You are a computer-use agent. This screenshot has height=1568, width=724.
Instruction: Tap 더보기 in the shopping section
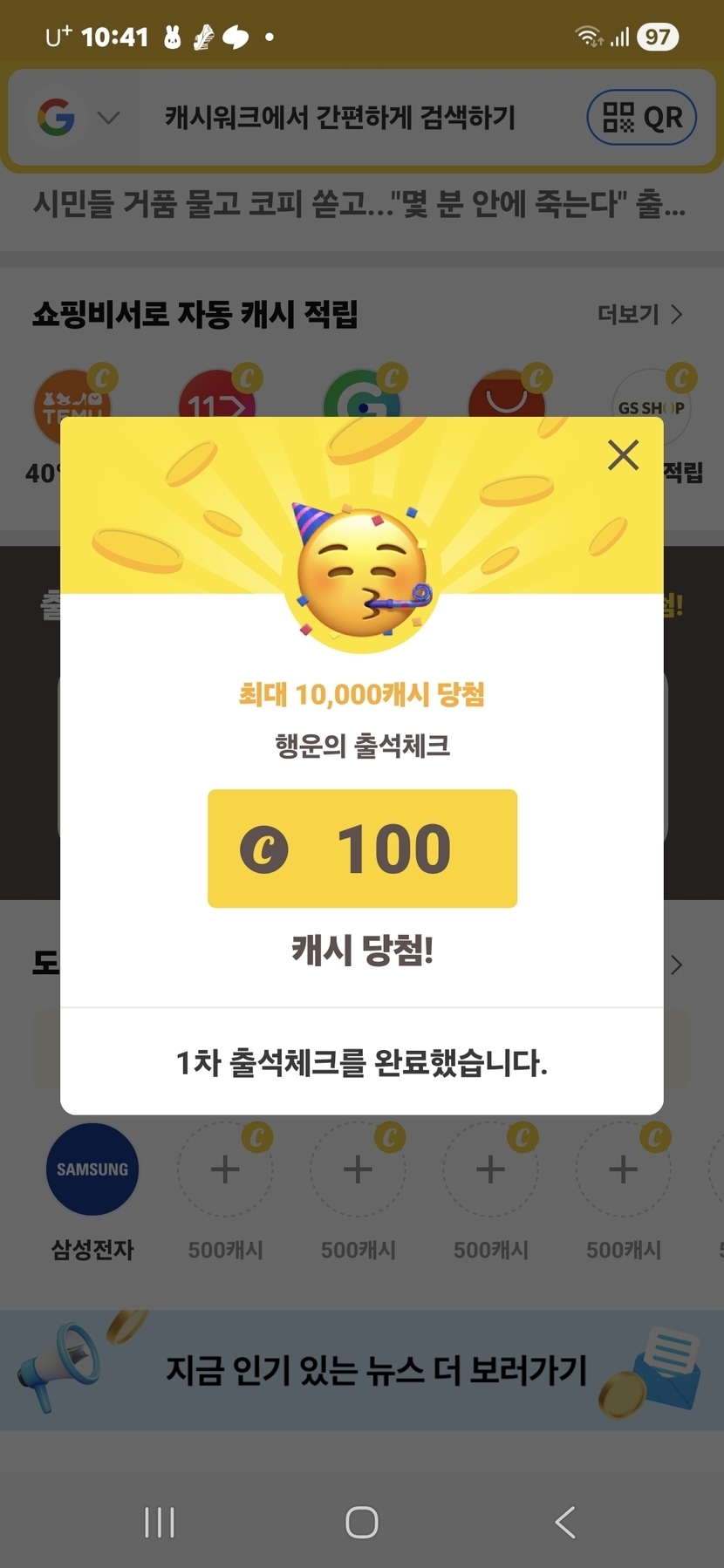point(639,314)
